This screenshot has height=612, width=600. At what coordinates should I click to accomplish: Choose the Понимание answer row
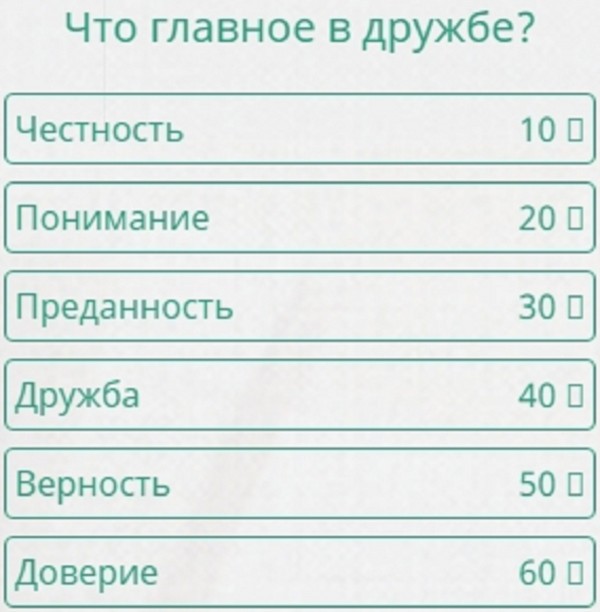[x=300, y=218]
